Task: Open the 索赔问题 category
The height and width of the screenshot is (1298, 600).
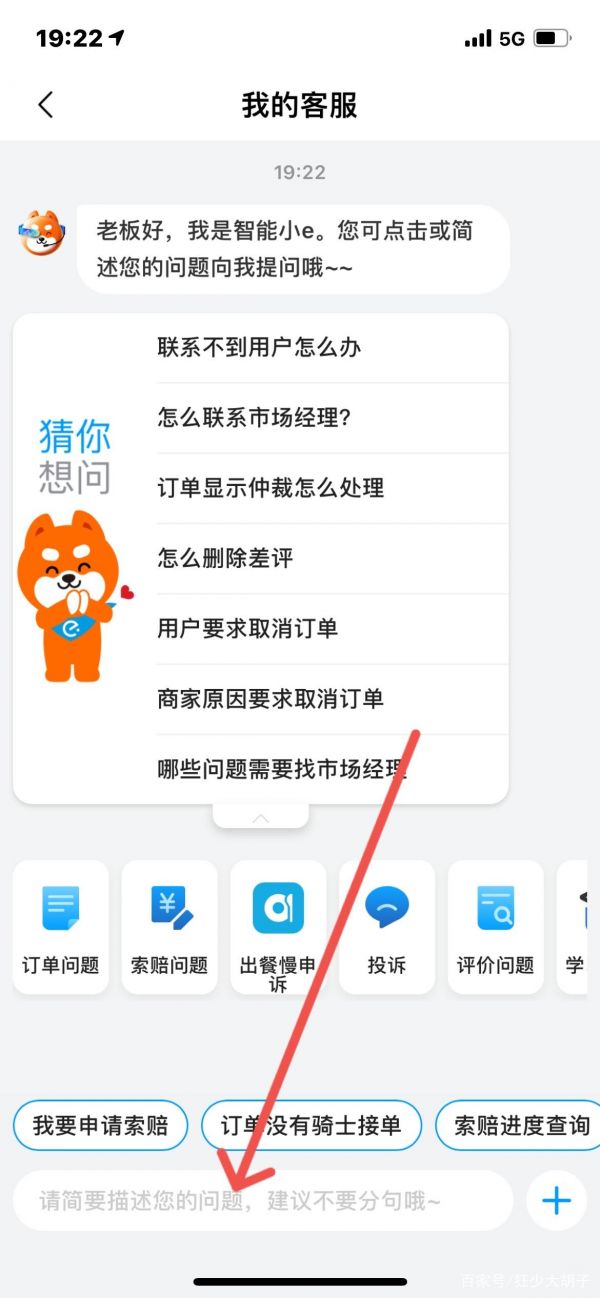Action: click(170, 927)
